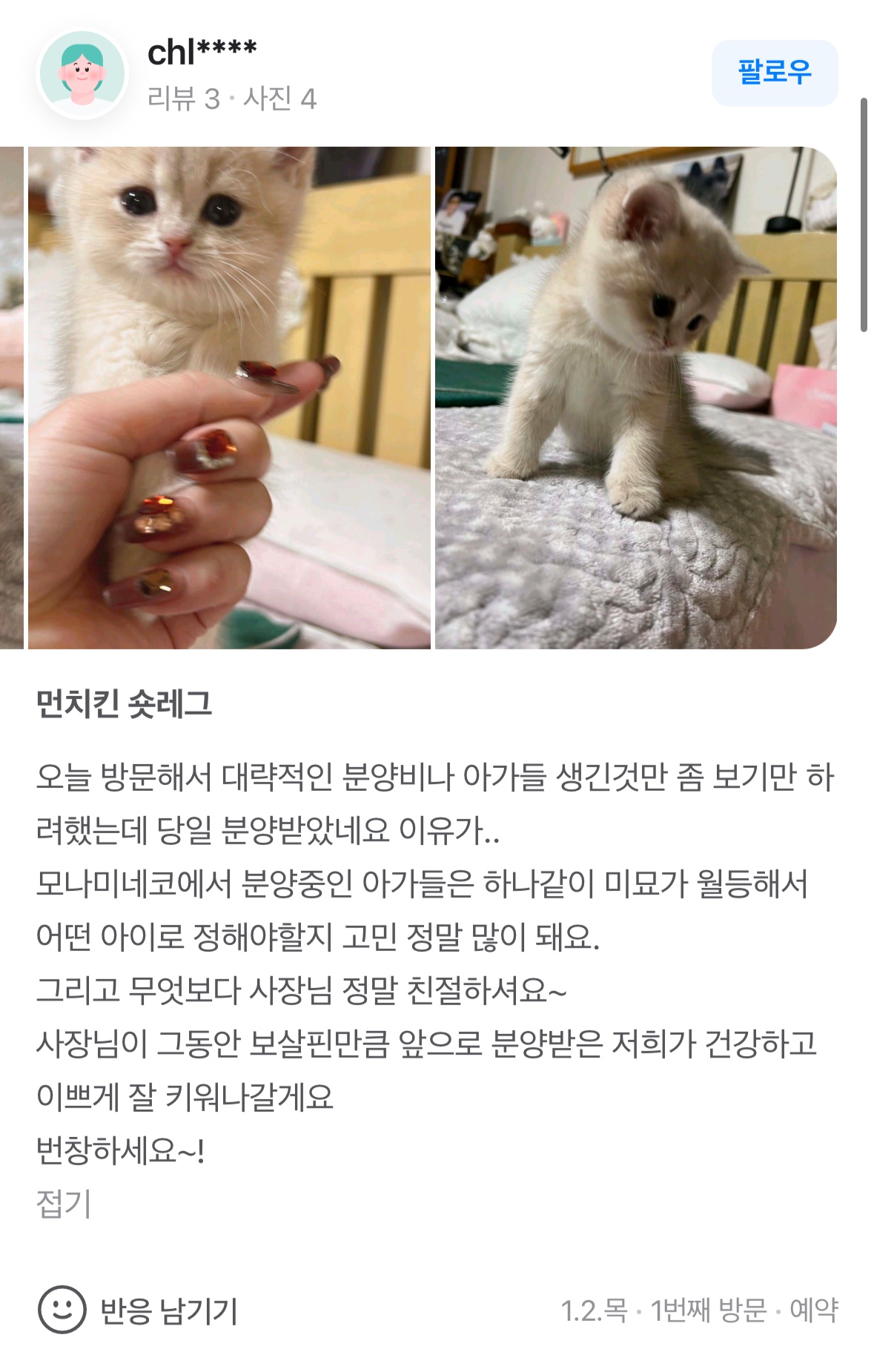Open the close-up kitten photo with hand
Image resolution: width=874 pixels, height=1372 pixels.
(x=229, y=397)
